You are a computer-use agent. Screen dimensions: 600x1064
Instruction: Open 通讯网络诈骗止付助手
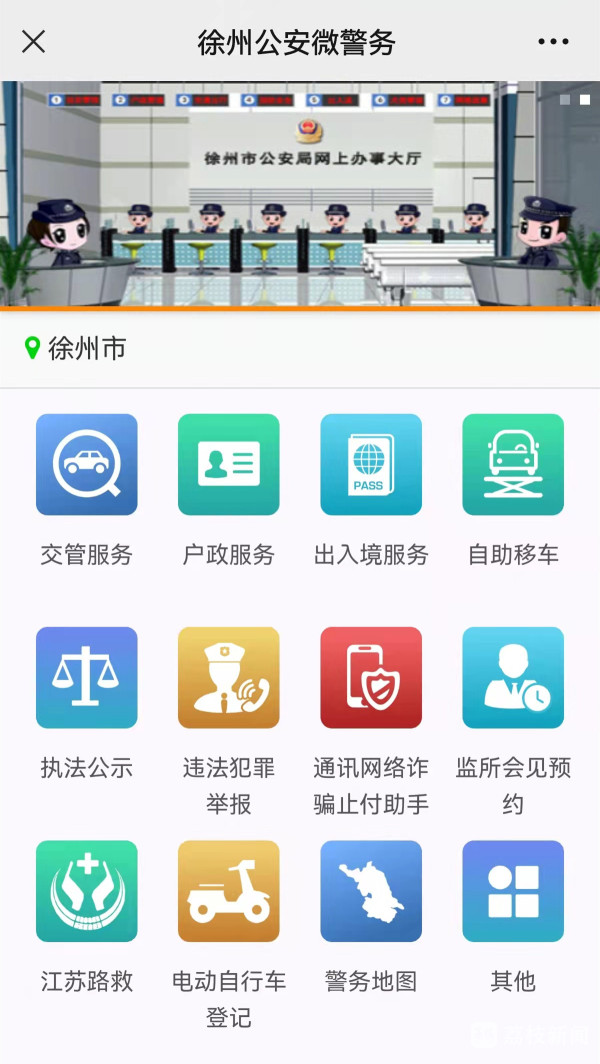[370, 678]
